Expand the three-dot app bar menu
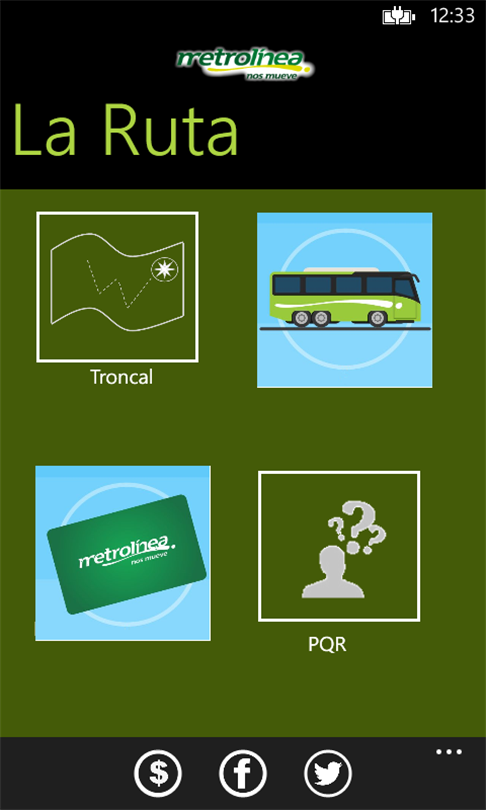Image resolution: width=486 pixels, height=810 pixels. (449, 752)
